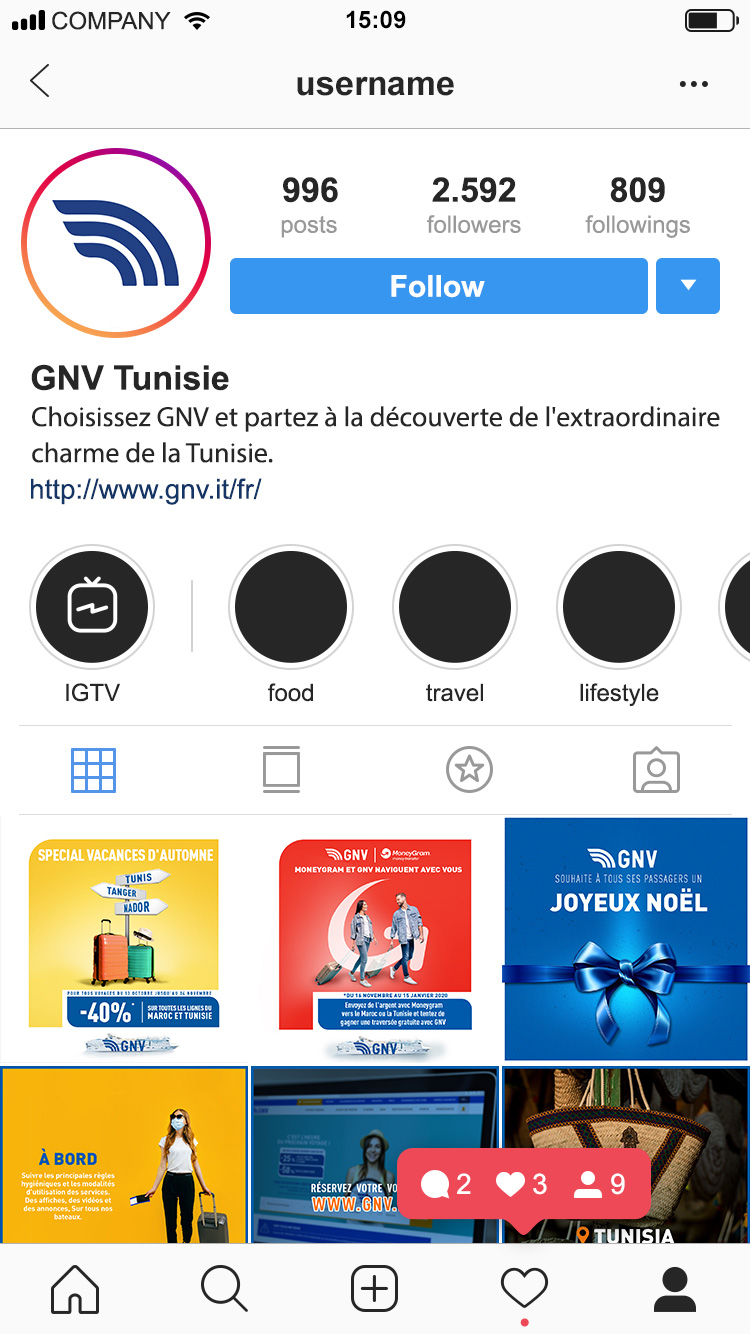Go to the home feed
750x1334 pixels.
[x=75, y=1288]
